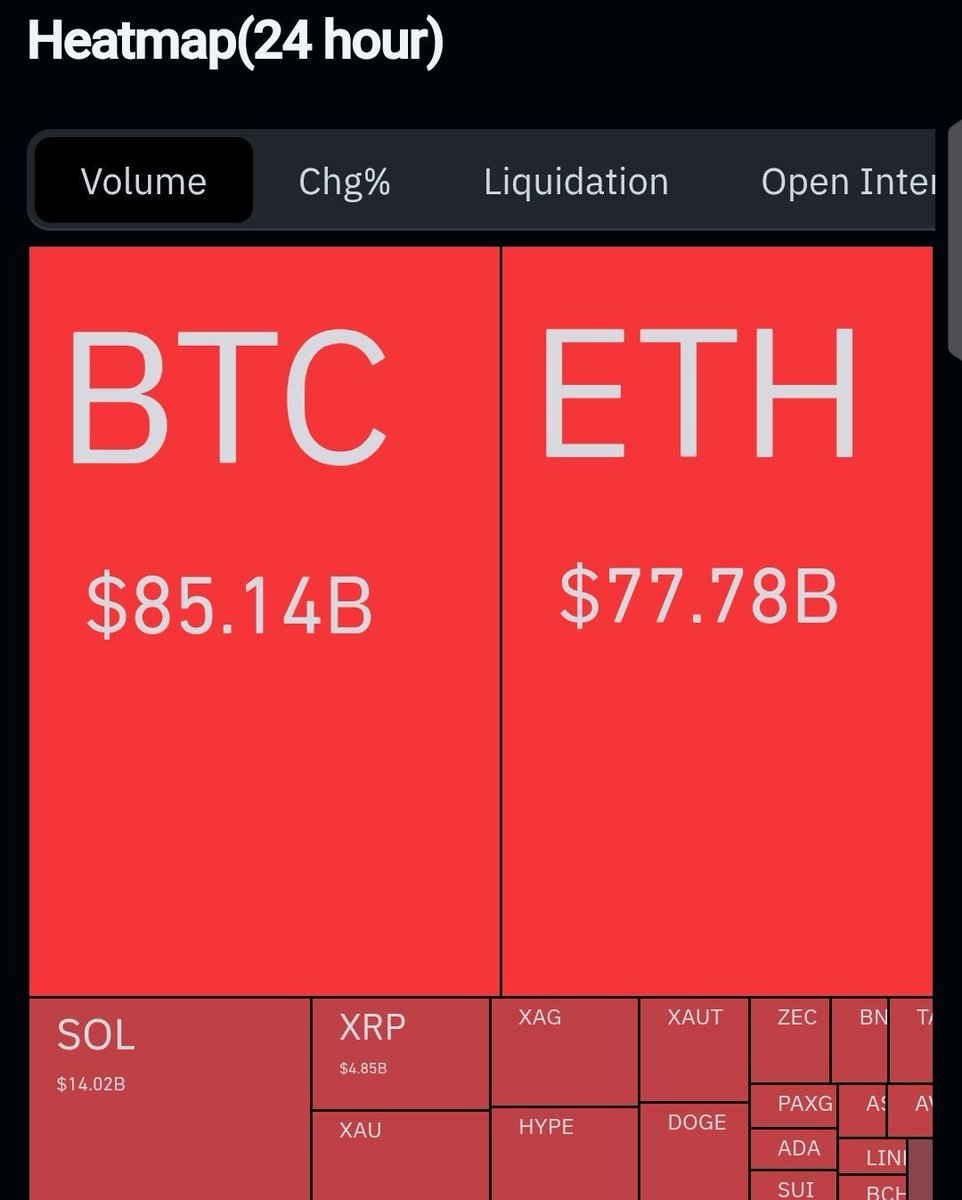
Task: Tap the ADA tile
Action: pos(792,1148)
